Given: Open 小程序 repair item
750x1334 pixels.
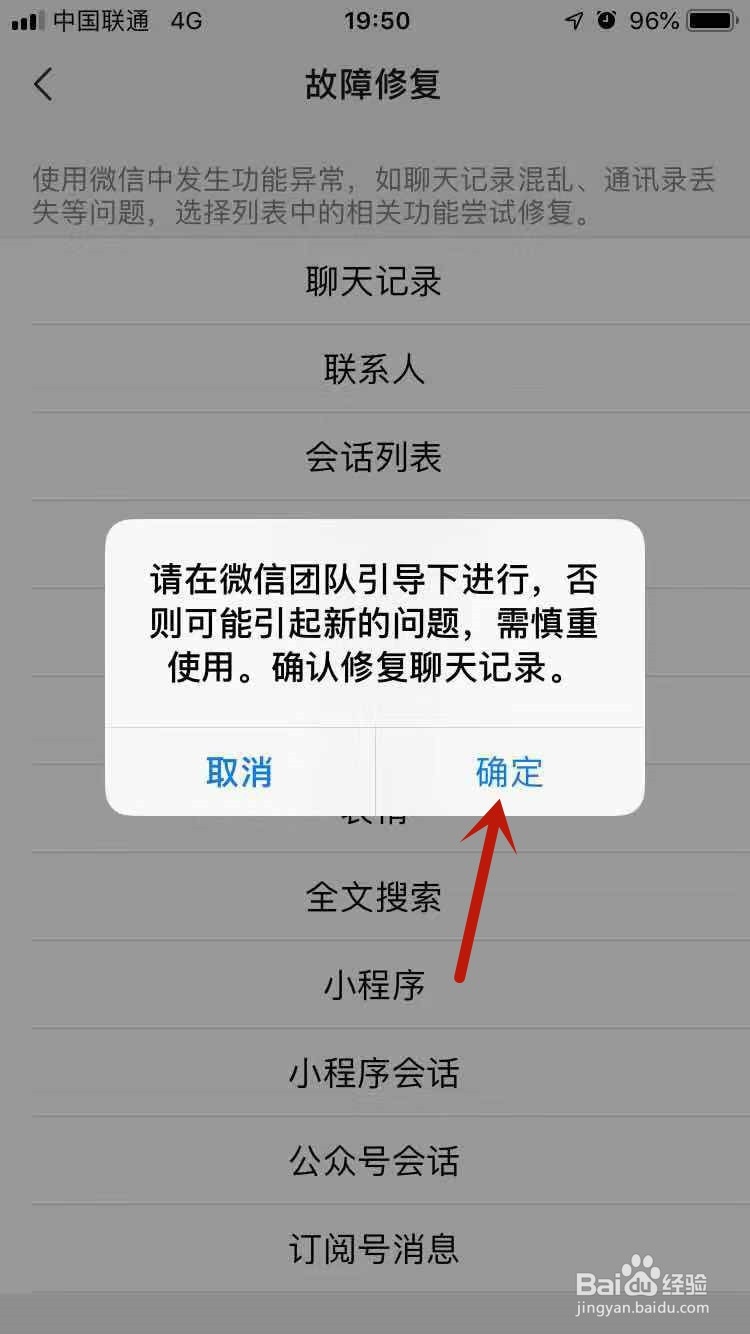Looking at the screenshot, I should point(375,985).
